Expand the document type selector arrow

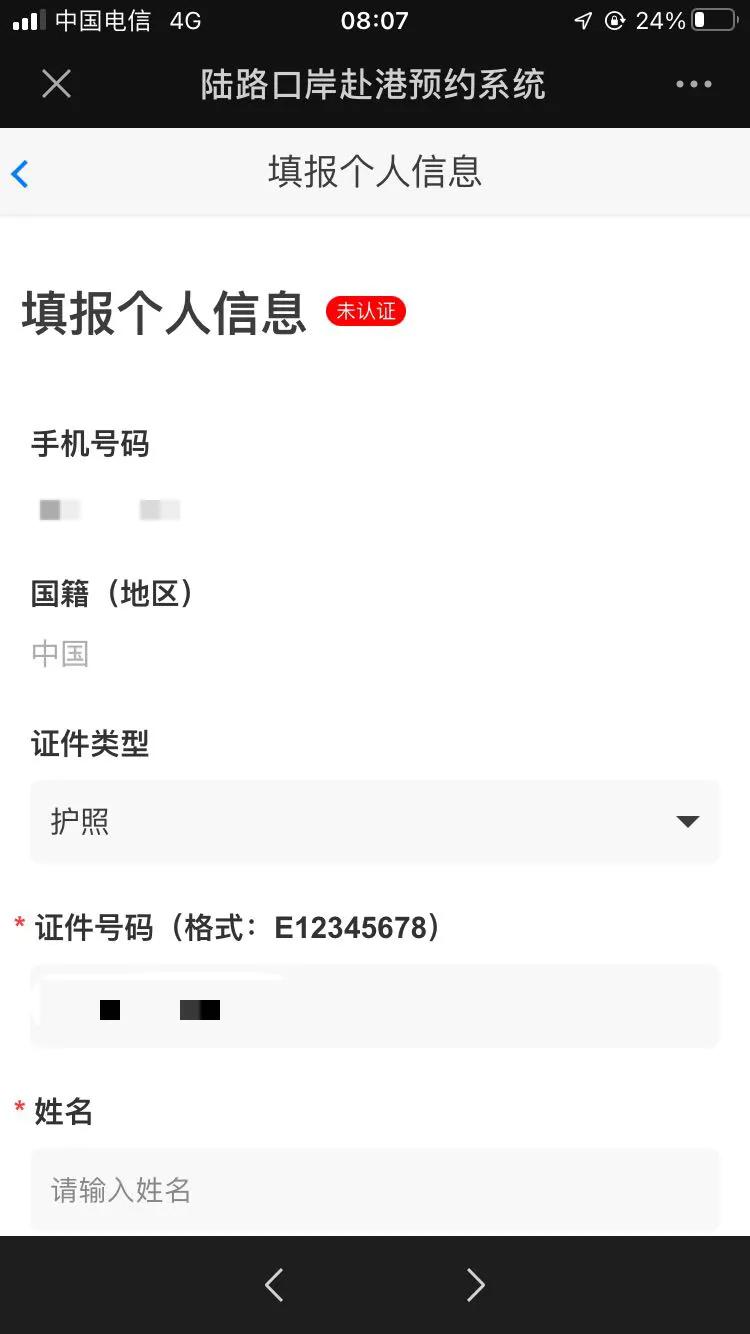pos(687,821)
